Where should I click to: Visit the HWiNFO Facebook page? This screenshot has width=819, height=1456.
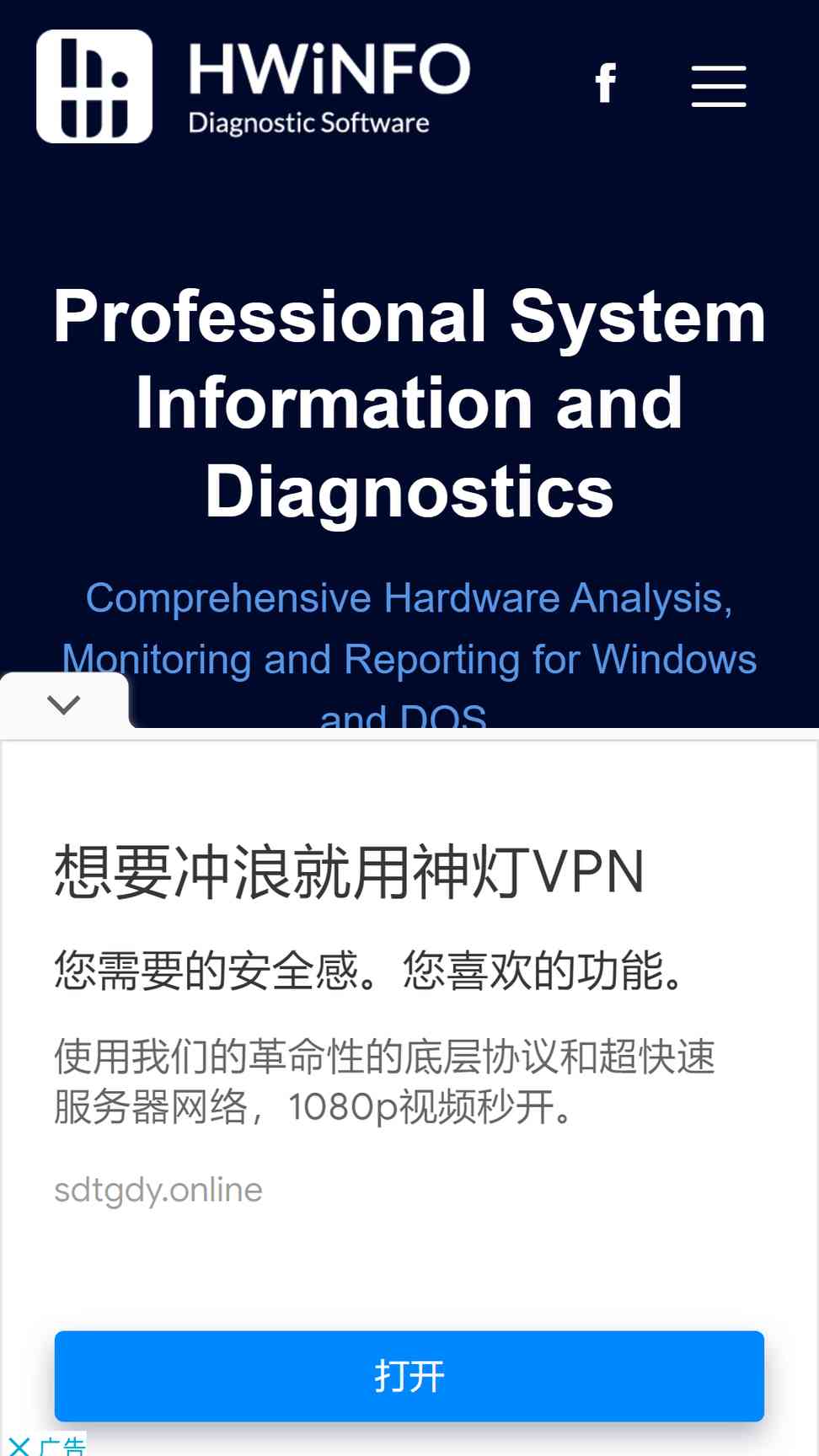[x=605, y=83]
